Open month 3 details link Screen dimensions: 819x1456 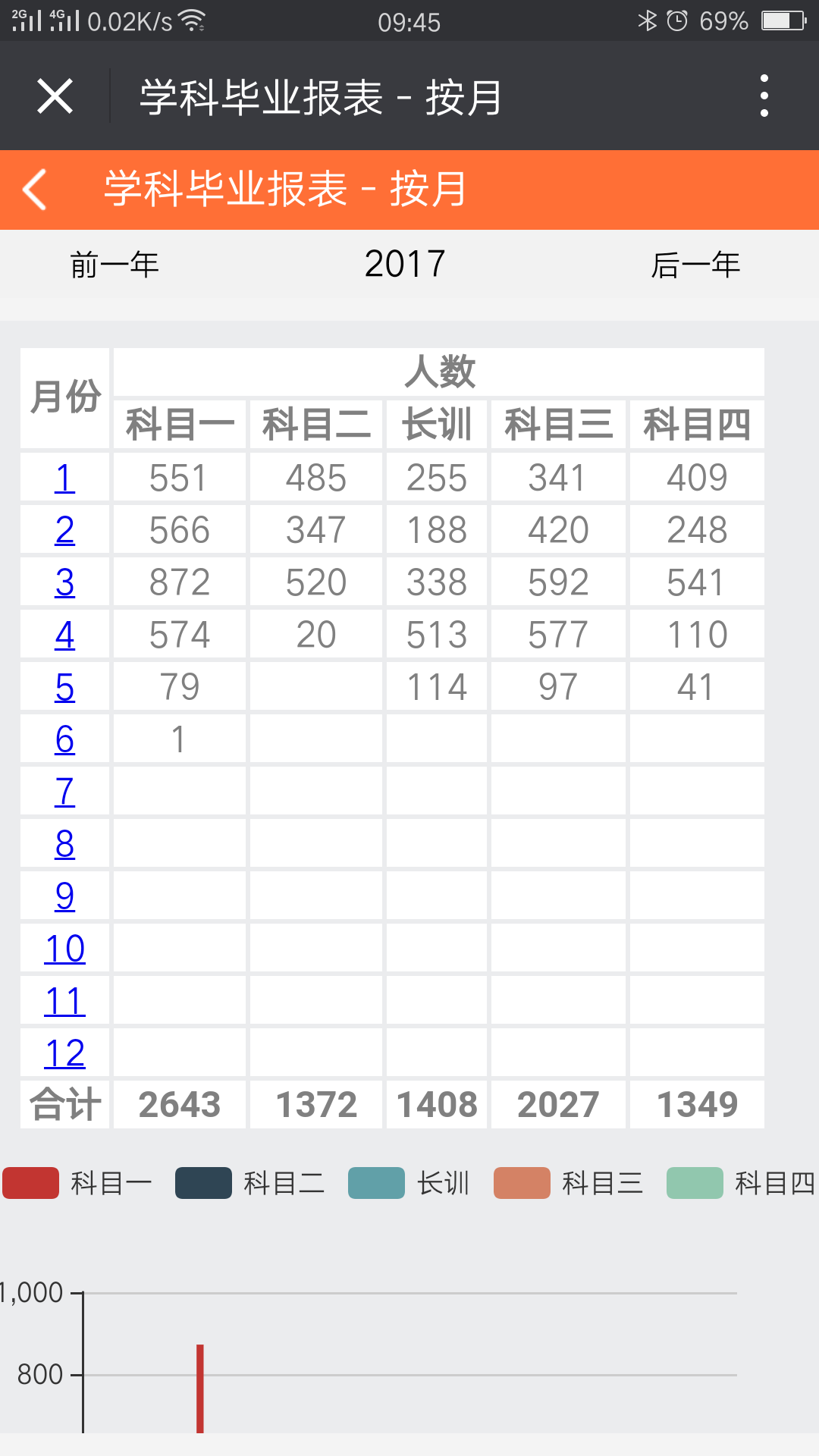tap(64, 582)
